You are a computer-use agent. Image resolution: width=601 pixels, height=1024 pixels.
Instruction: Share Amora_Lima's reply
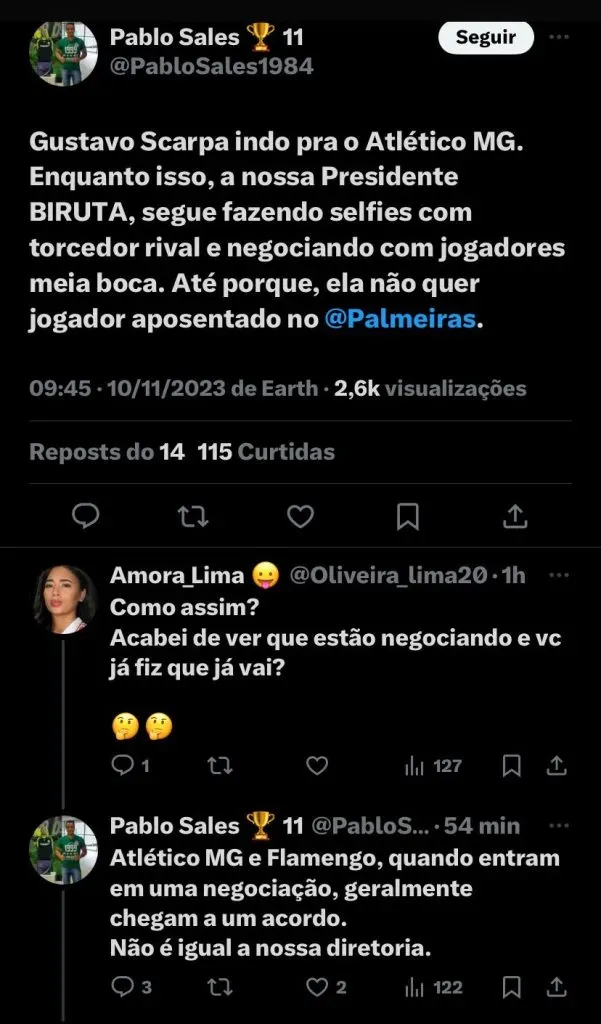(558, 766)
